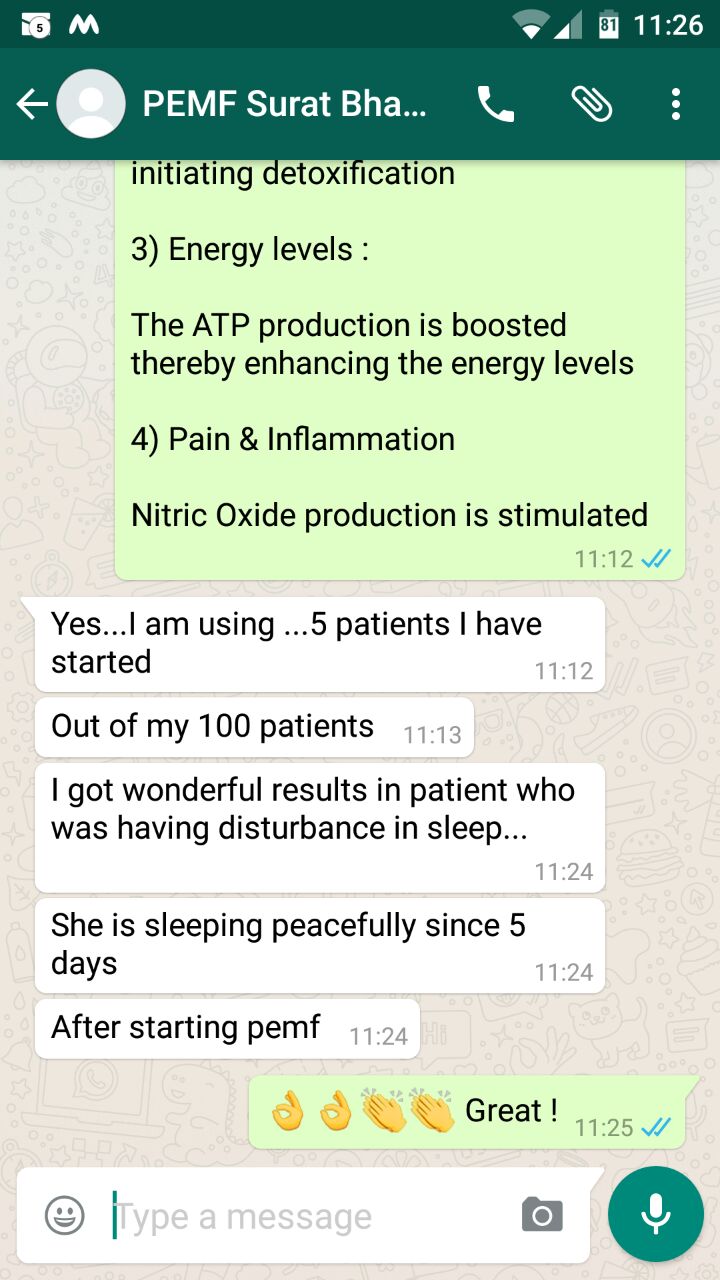Focus the Type a message field
This screenshot has width=720, height=1280.
coord(310,1217)
